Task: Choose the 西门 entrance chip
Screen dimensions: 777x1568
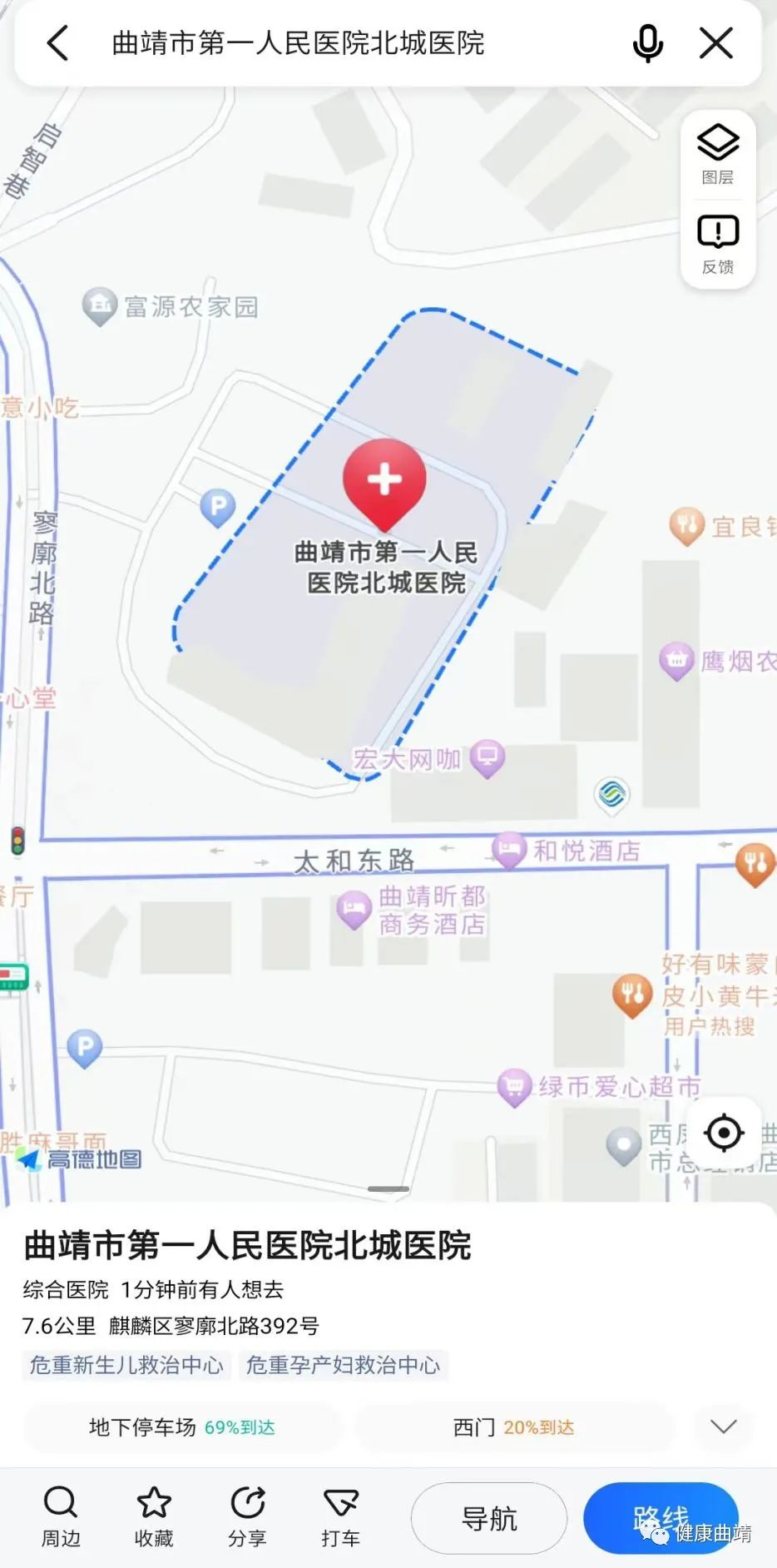Action: 513,1427
